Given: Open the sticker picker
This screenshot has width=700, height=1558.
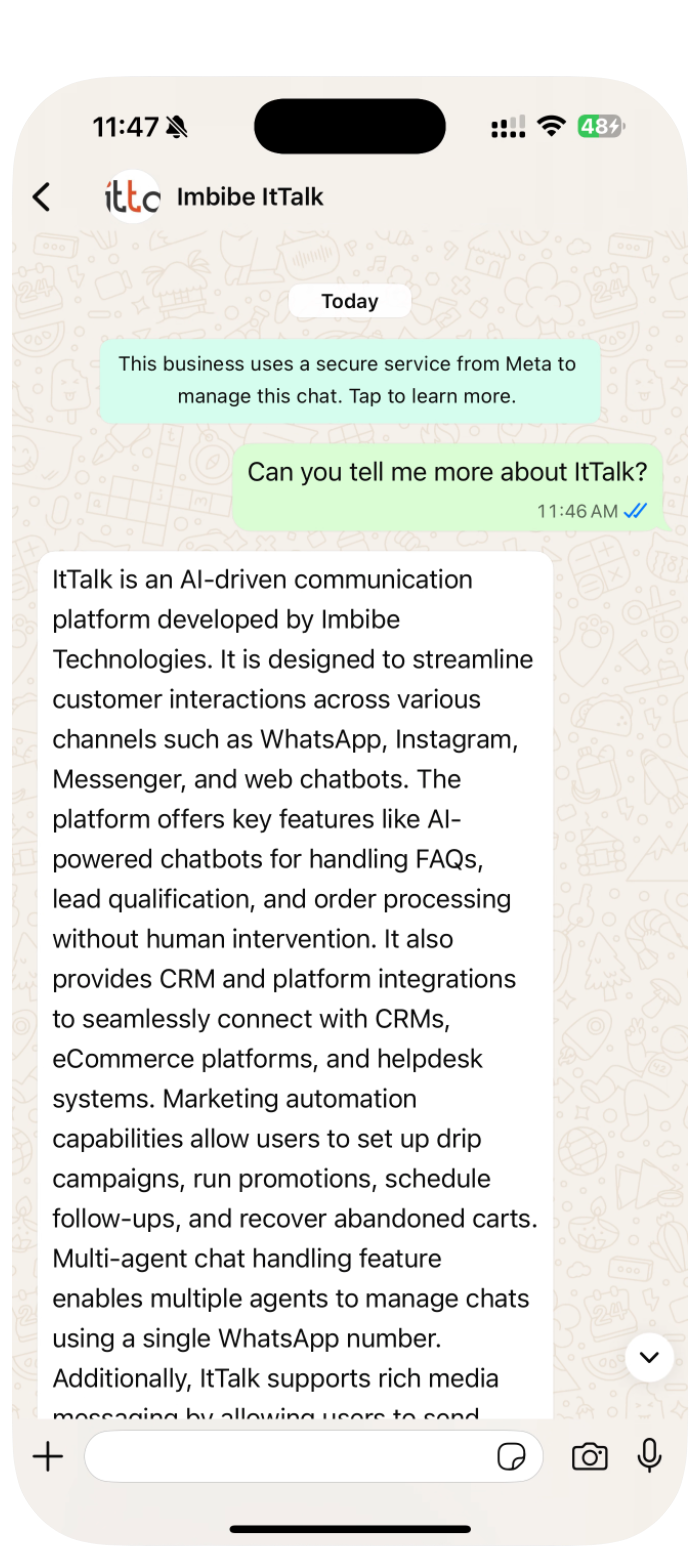Looking at the screenshot, I should (511, 1457).
